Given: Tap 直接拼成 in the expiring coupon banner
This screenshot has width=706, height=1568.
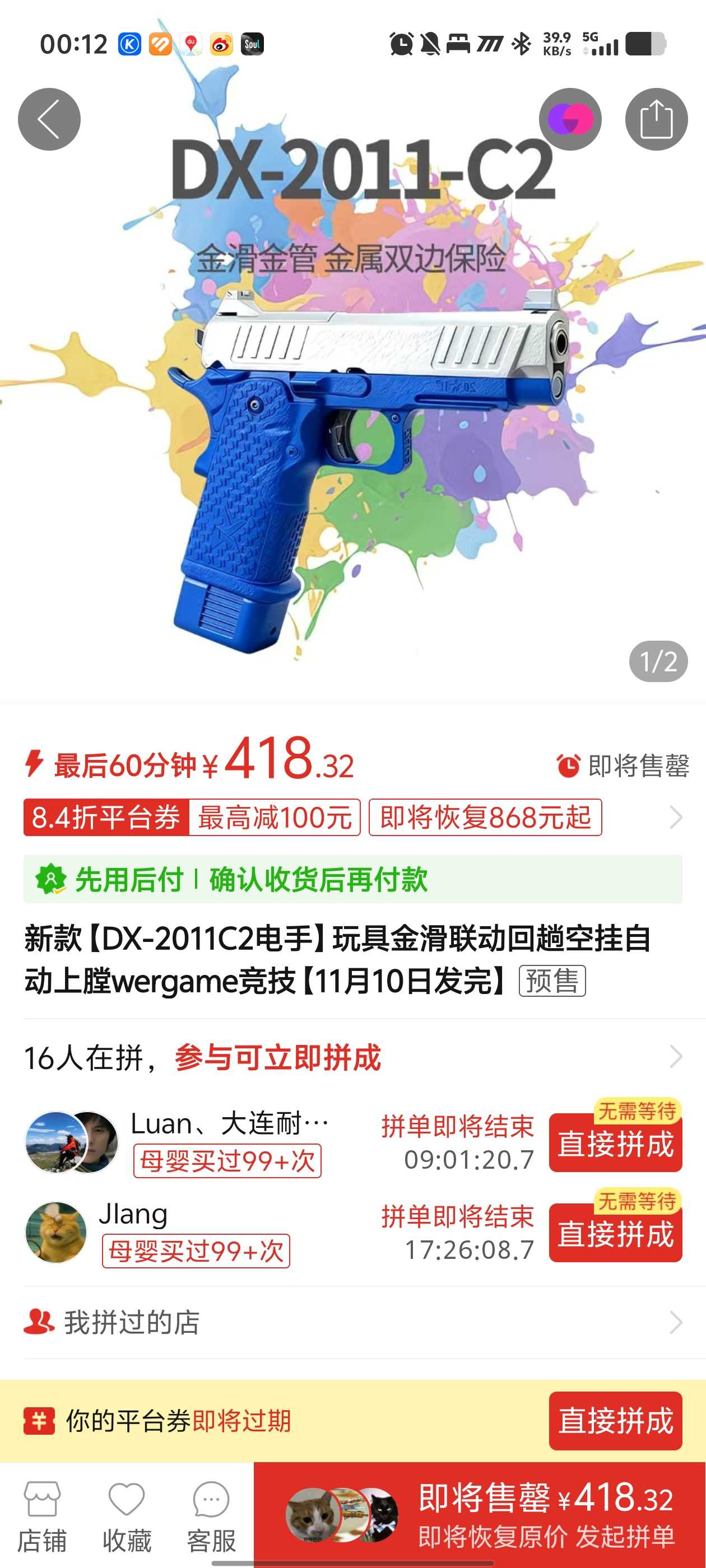Looking at the screenshot, I should tap(615, 1421).
